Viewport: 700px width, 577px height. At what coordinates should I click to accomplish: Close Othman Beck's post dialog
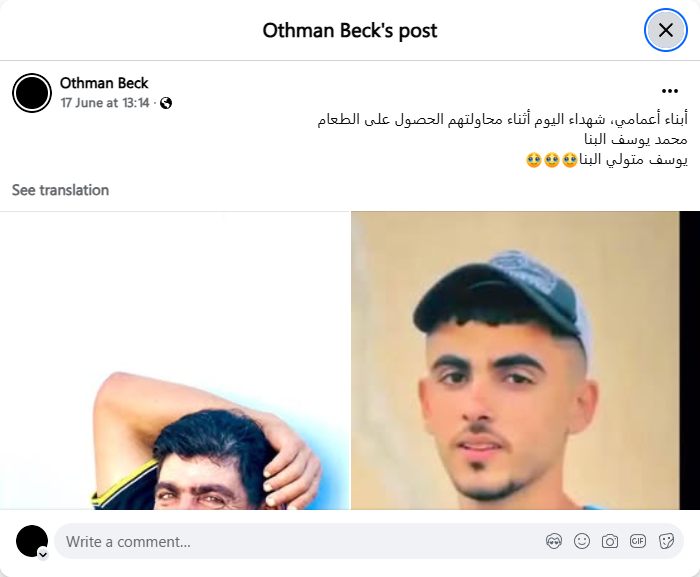tap(665, 30)
